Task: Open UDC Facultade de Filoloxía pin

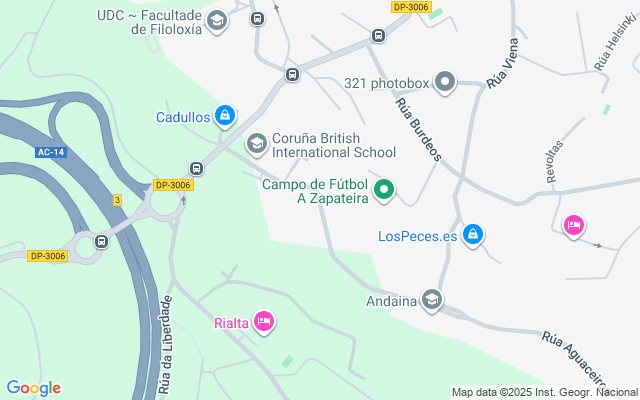Action: pos(217,21)
